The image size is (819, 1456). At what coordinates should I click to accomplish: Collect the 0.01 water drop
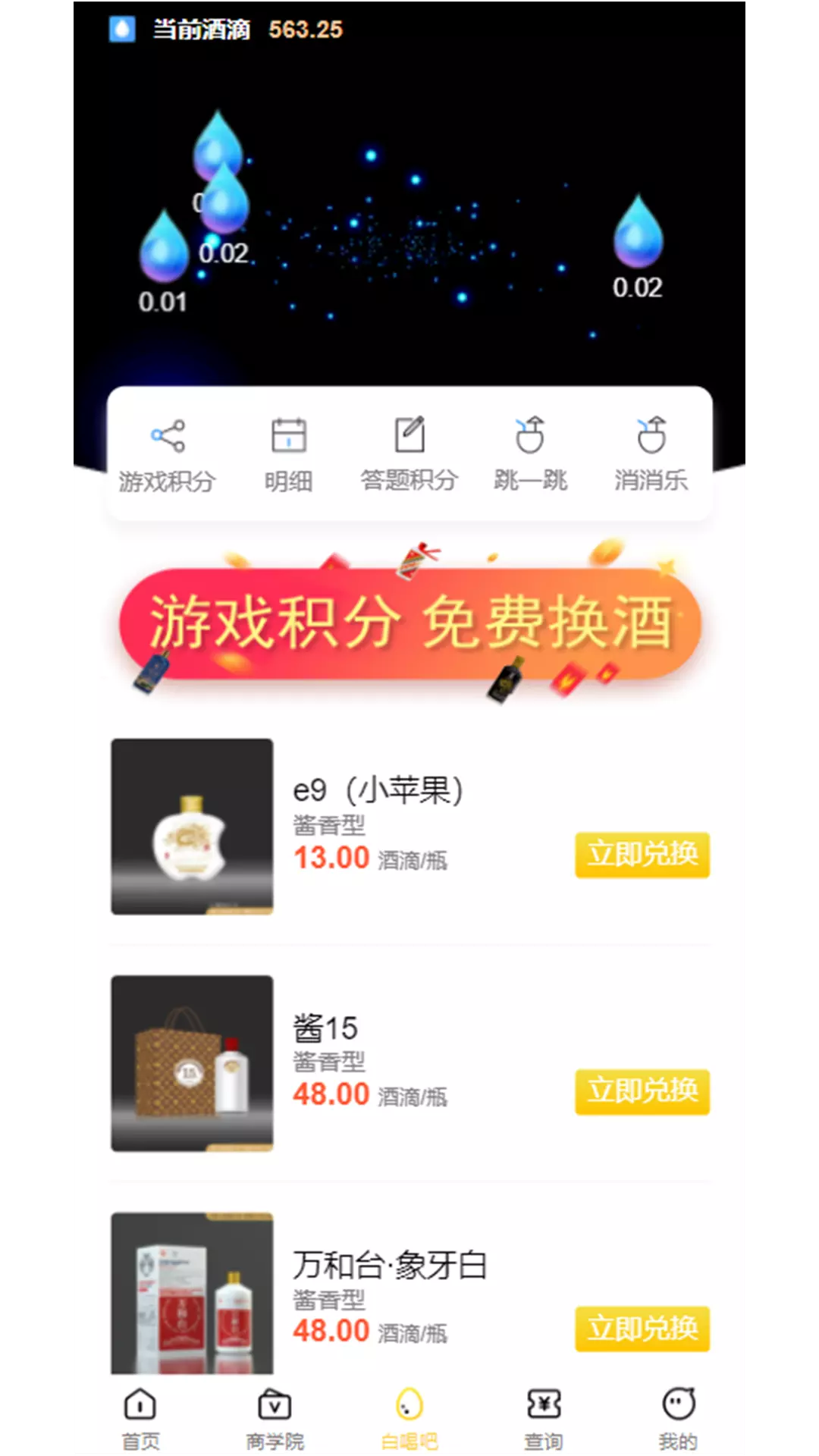point(163,262)
